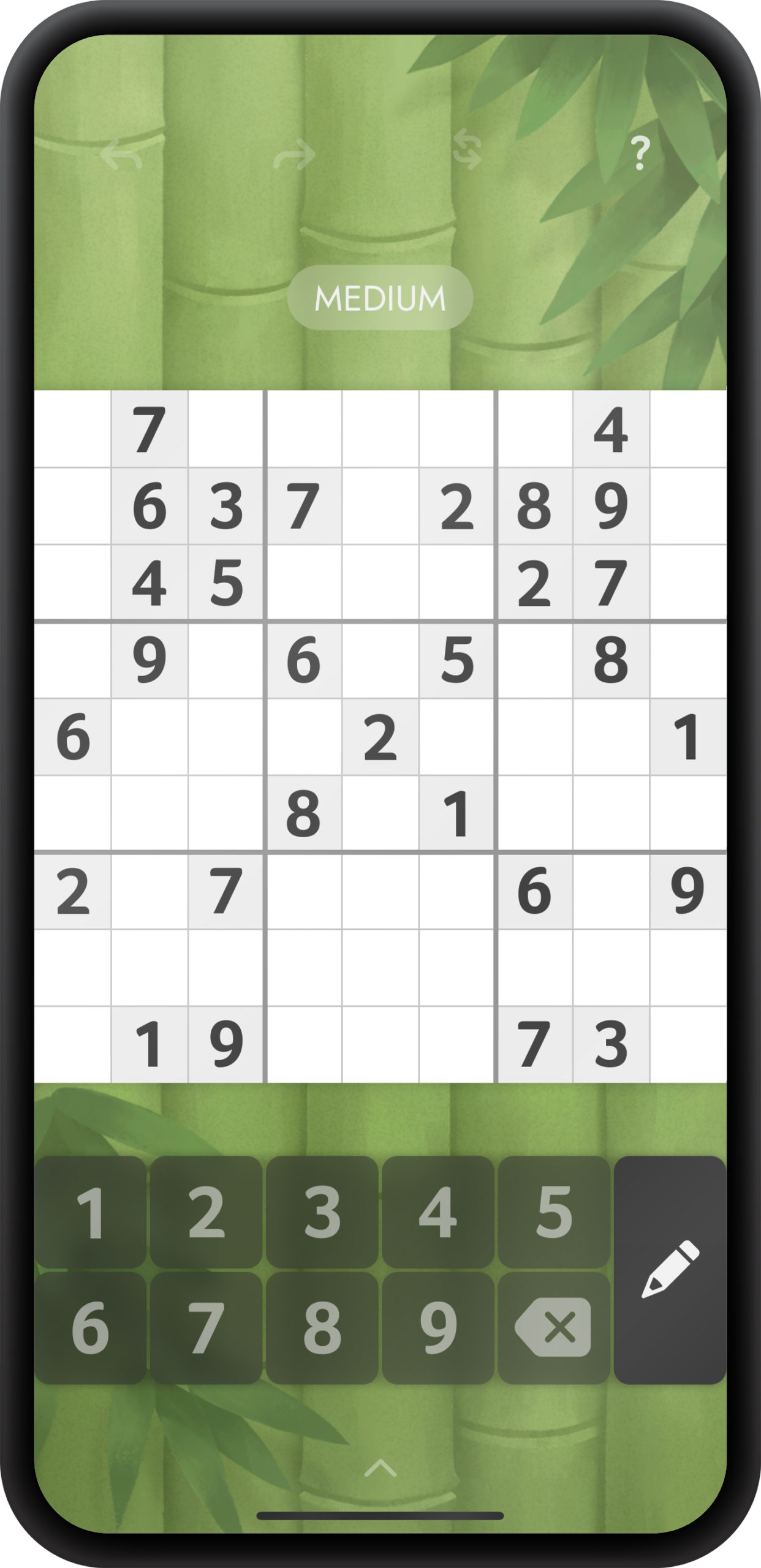Enter number 7 from the keypad
The height and width of the screenshot is (1568, 761).
(206, 1329)
